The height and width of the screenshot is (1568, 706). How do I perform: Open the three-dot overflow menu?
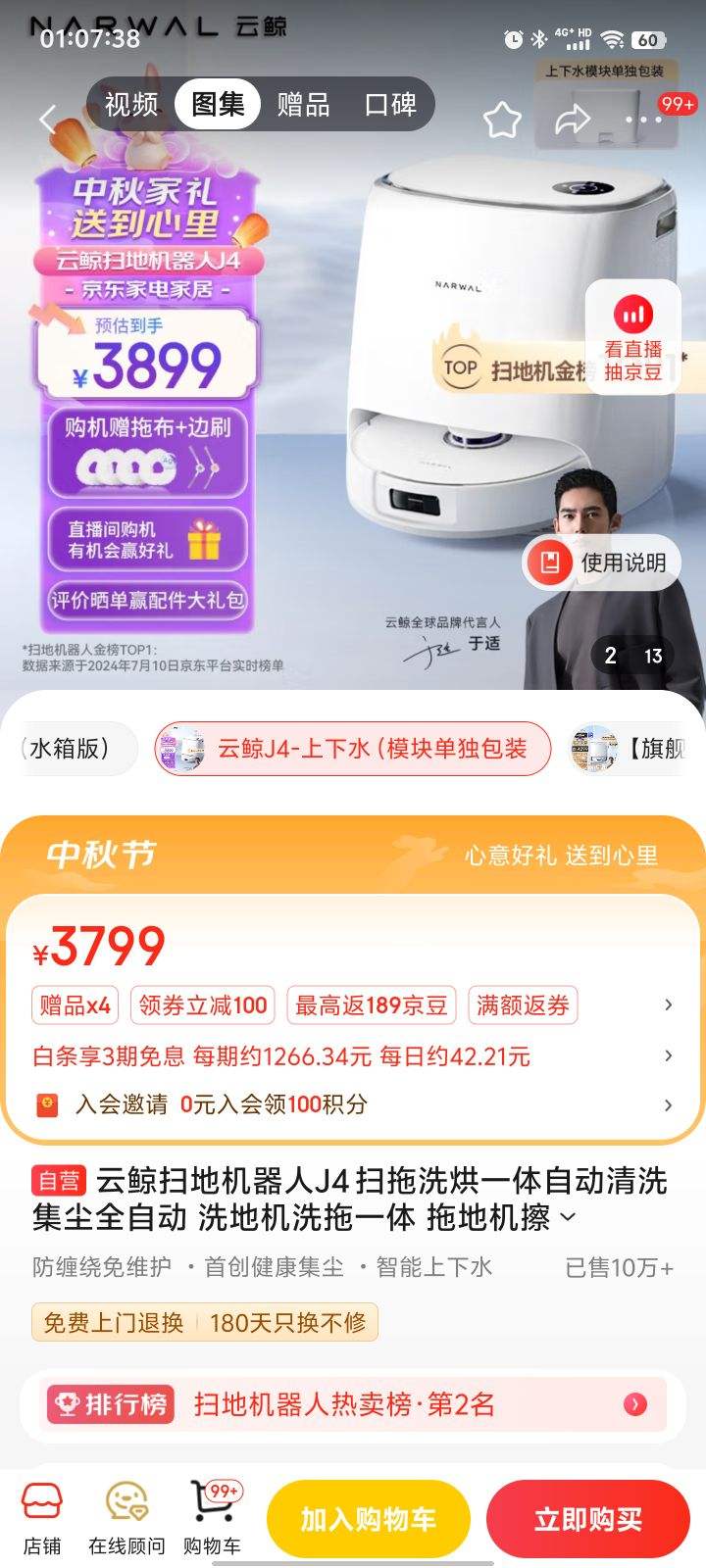point(643,121)
